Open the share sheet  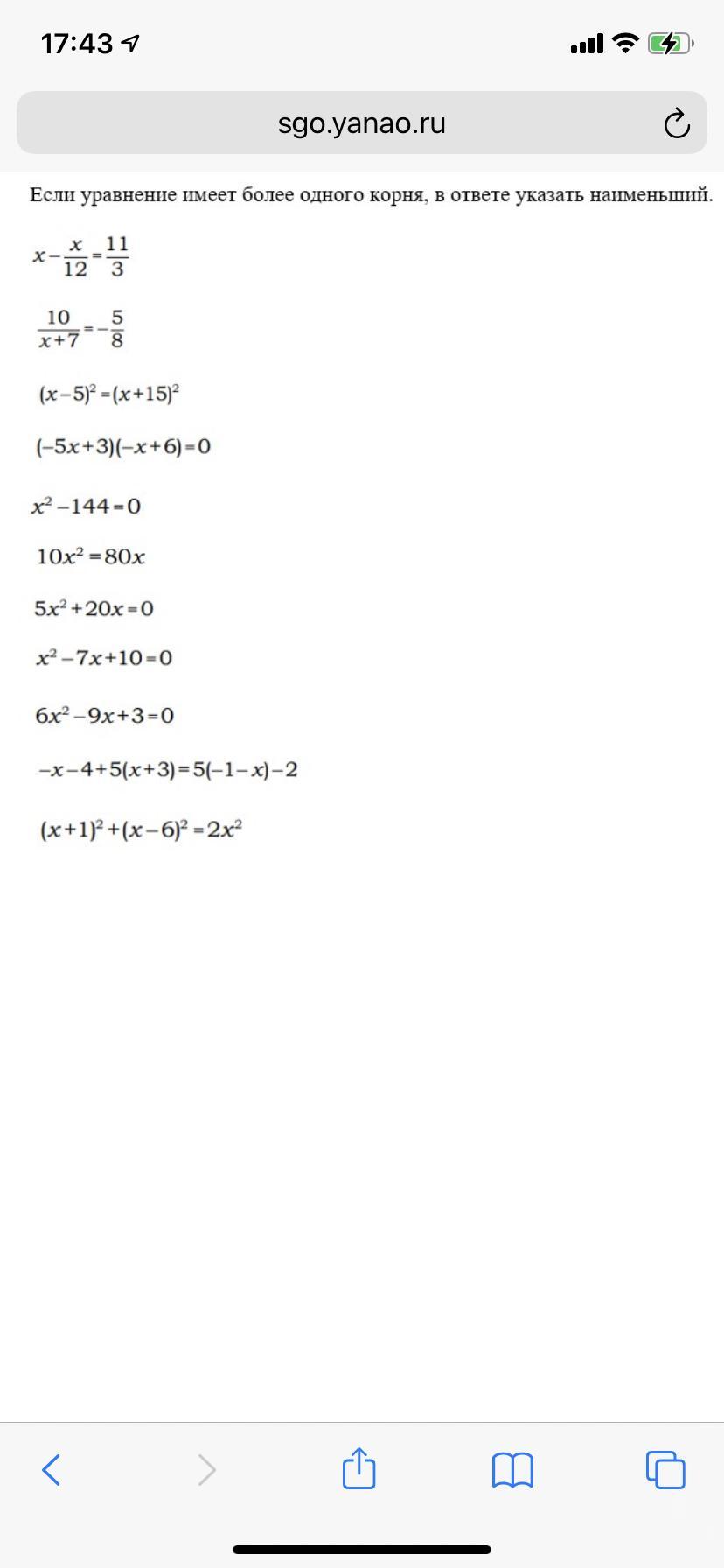pos(359,1467)
